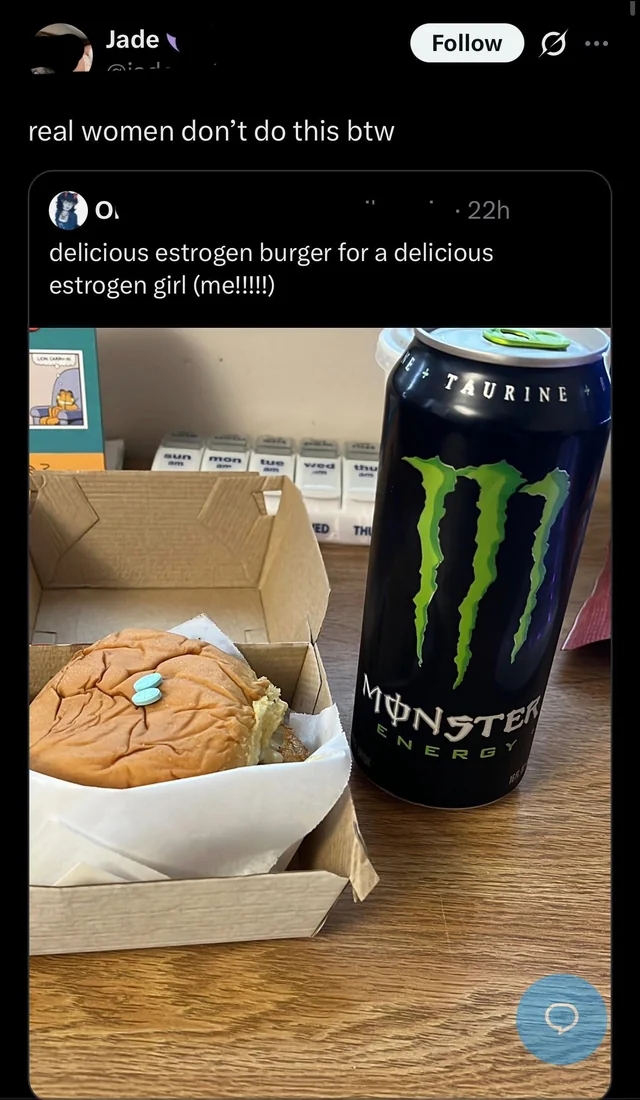The image size is (640, 1100).
Task: Open the Grok slash-circle icon
Action: [551, 44]
